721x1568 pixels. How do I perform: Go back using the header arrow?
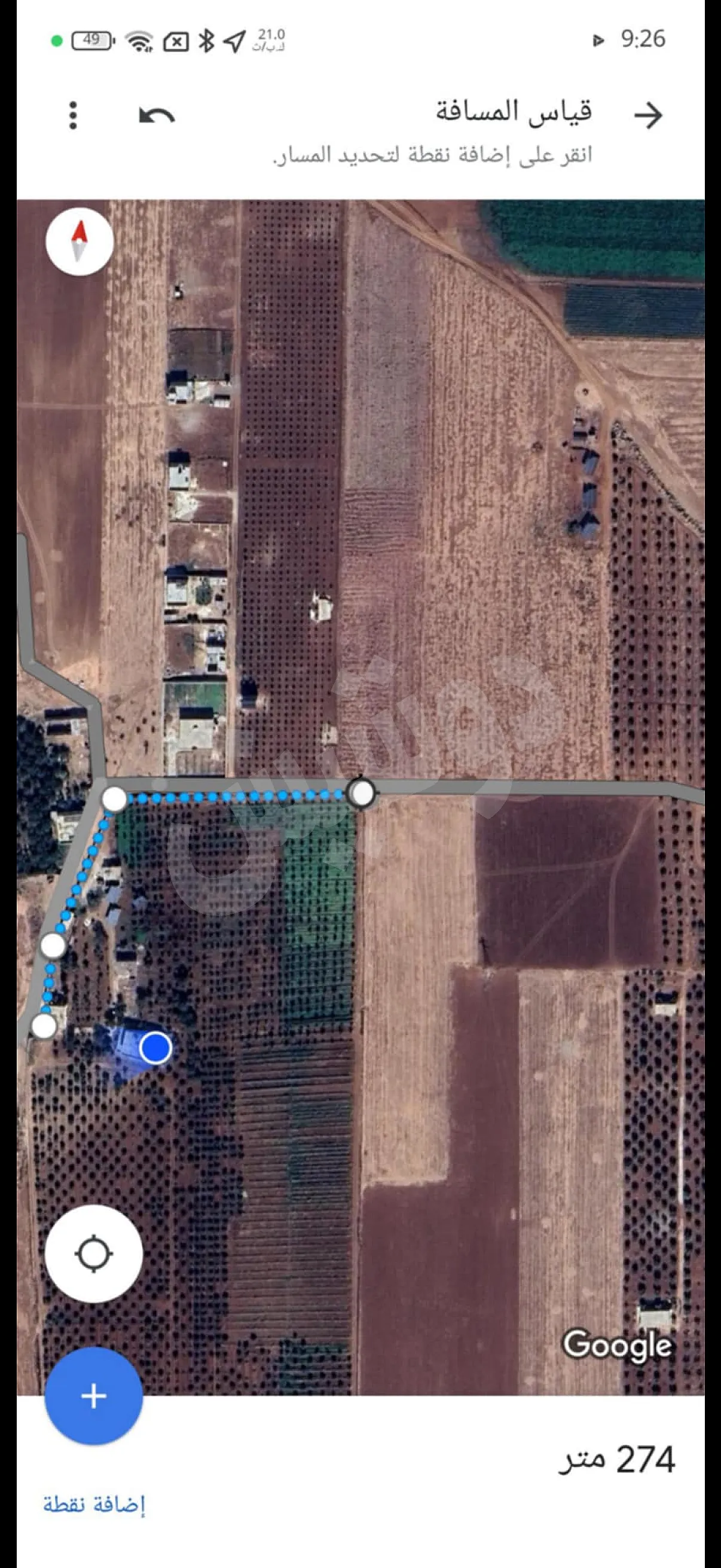647,115
